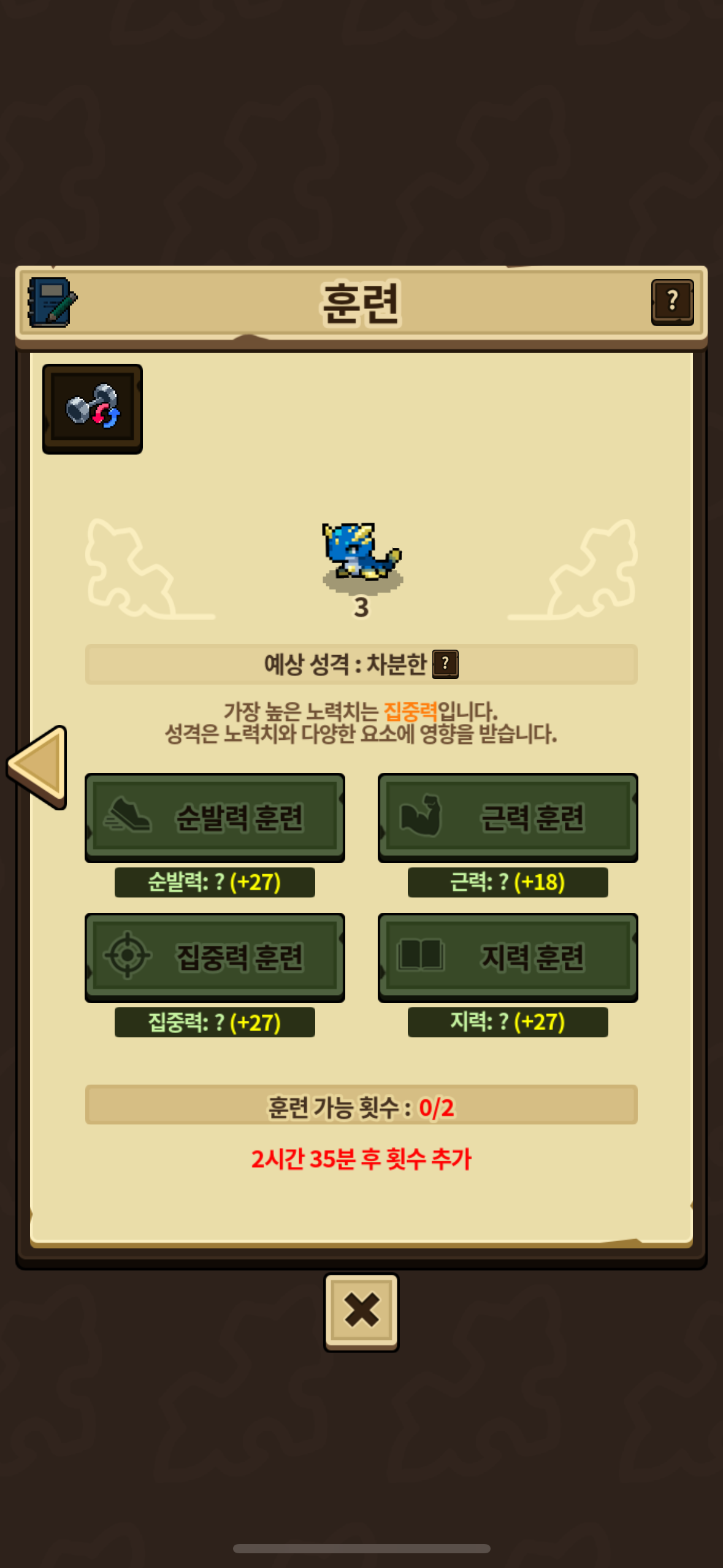The width and height of the screenshot is (723, 1568).
Task: Start 순발력 훈련
Action: [215, 817]
